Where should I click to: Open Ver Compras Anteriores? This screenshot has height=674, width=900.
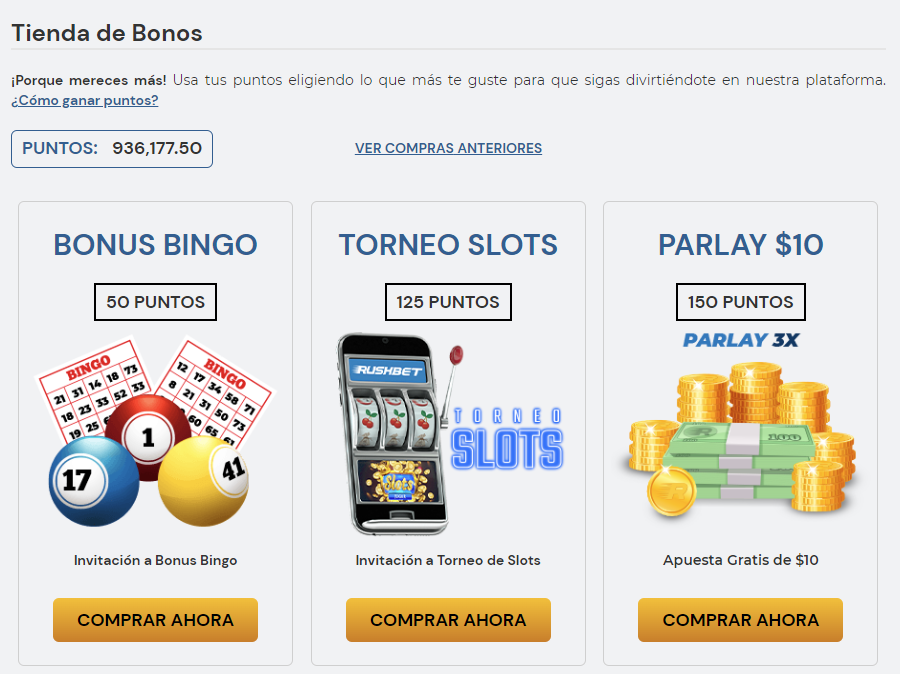point(448,148)
